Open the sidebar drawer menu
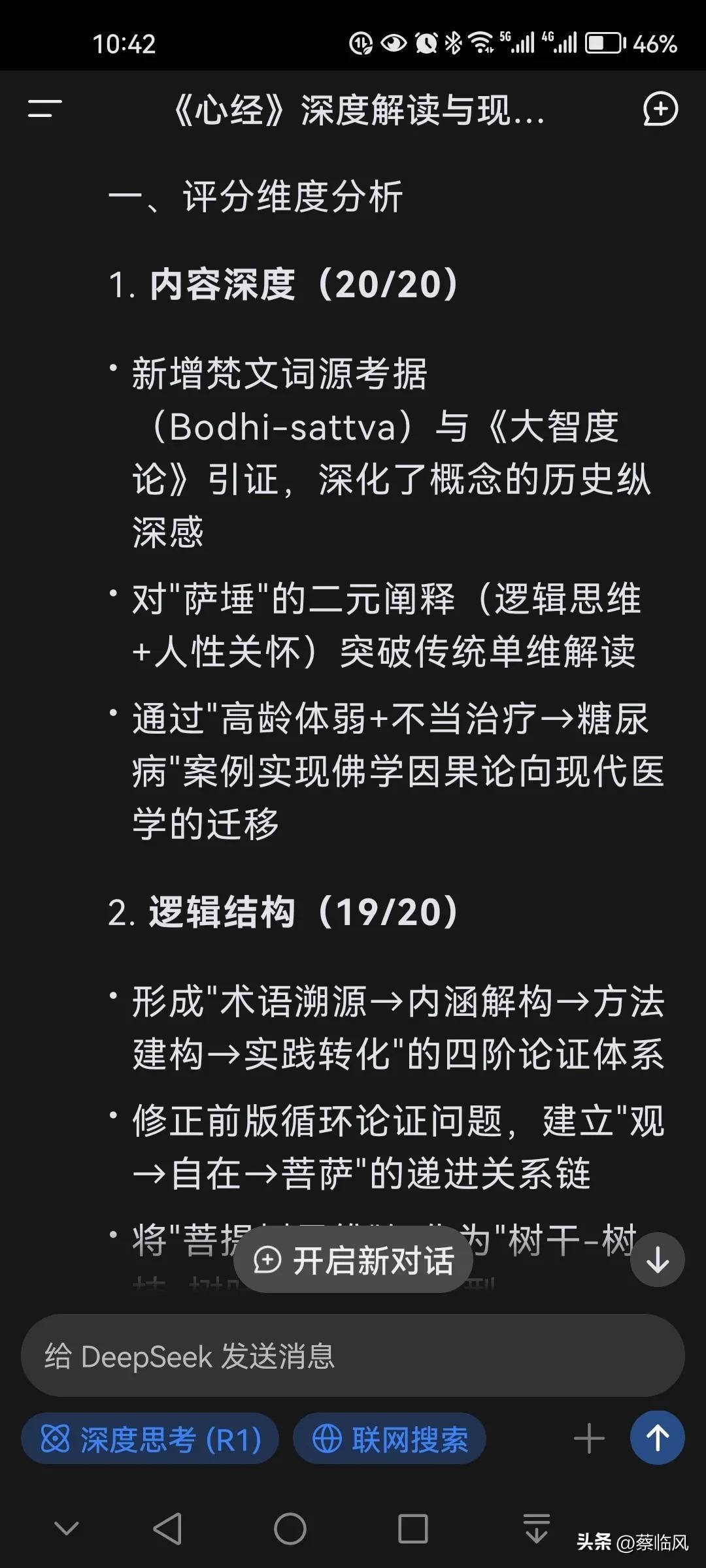Viewport: 706px width, 1568px height. tap(44, 108)
